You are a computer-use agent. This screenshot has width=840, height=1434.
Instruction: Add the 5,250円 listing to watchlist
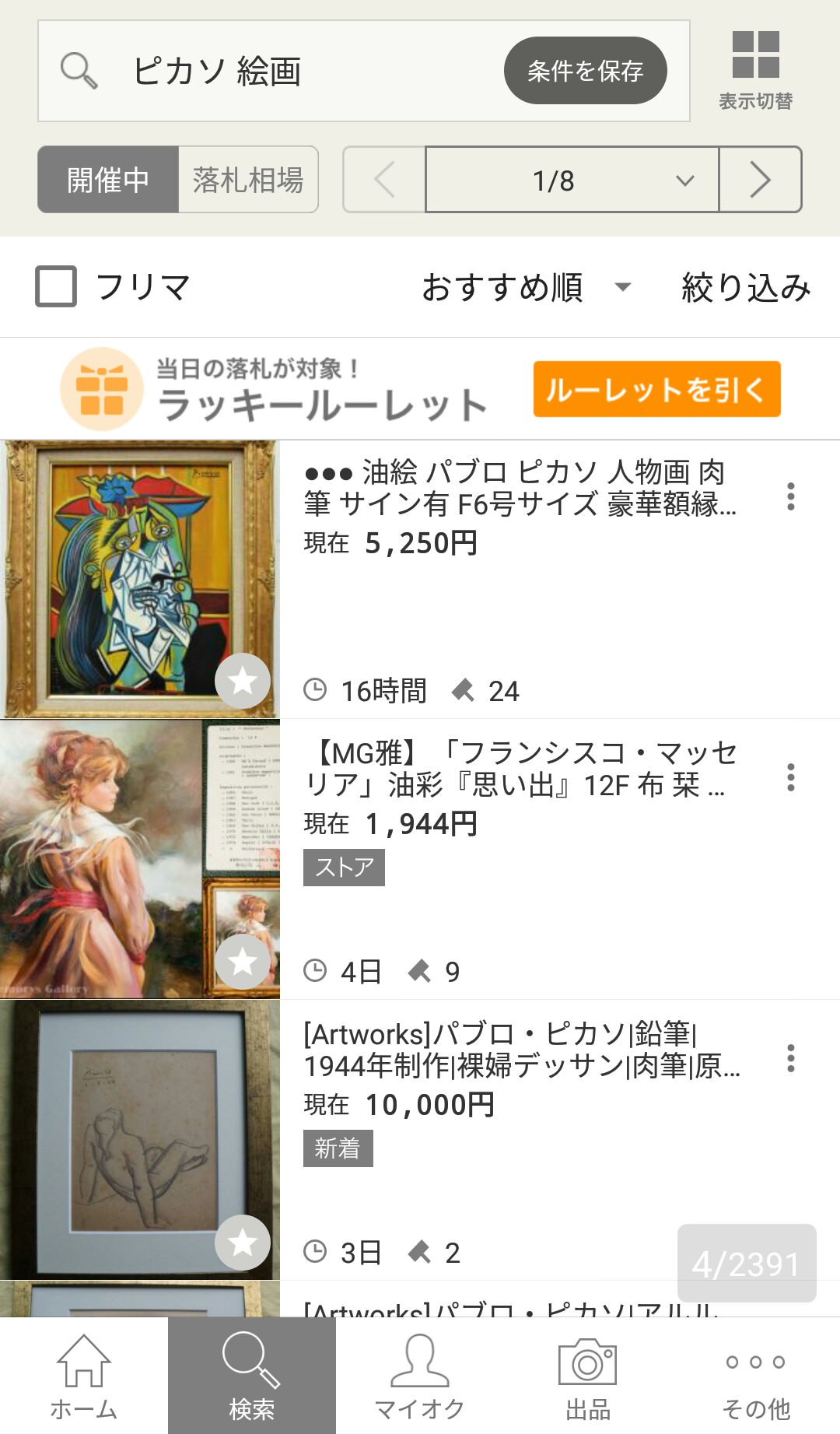(243, 681)
